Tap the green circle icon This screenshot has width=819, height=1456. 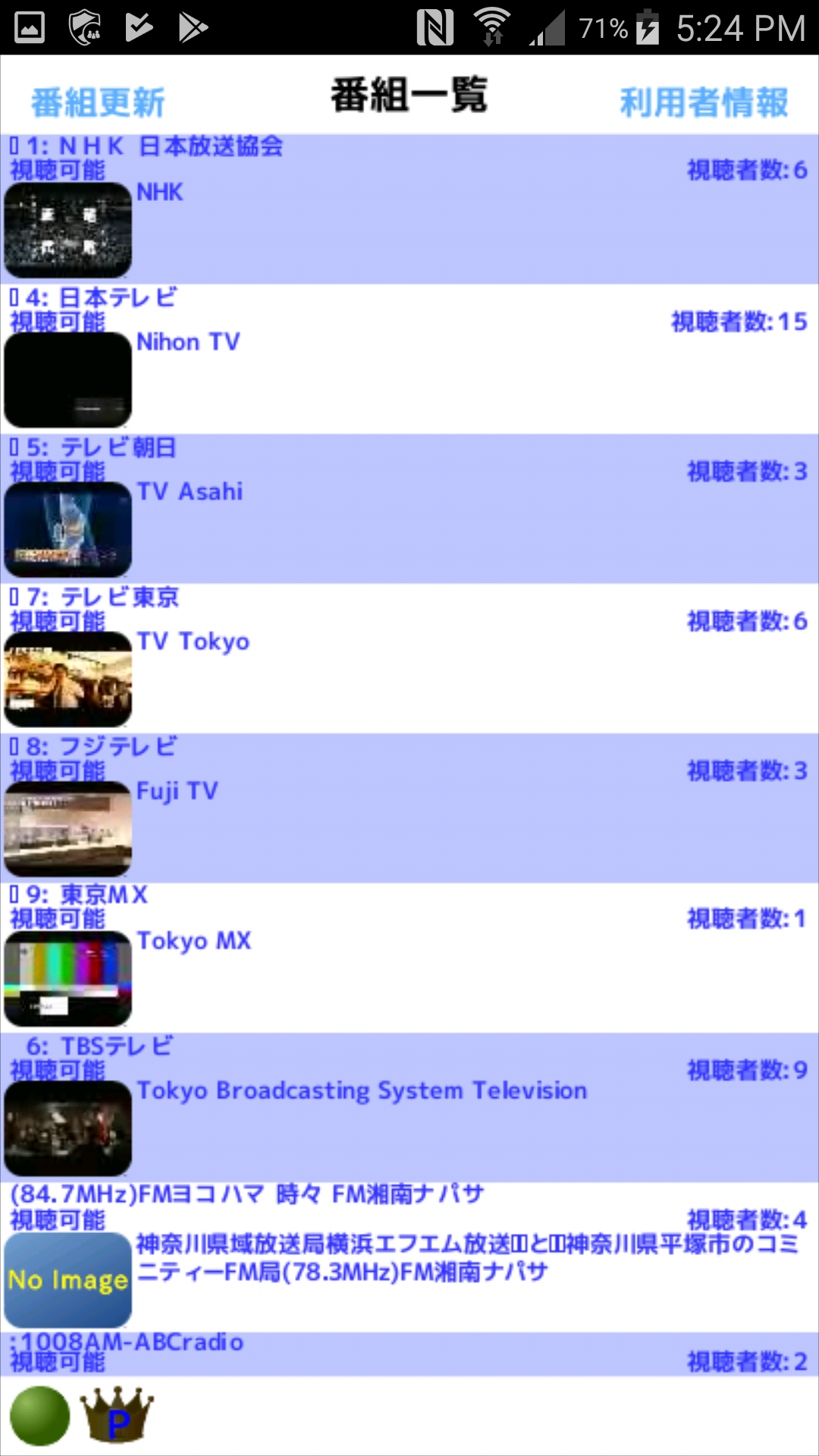pyautogui.click(x=39, y=1415)
